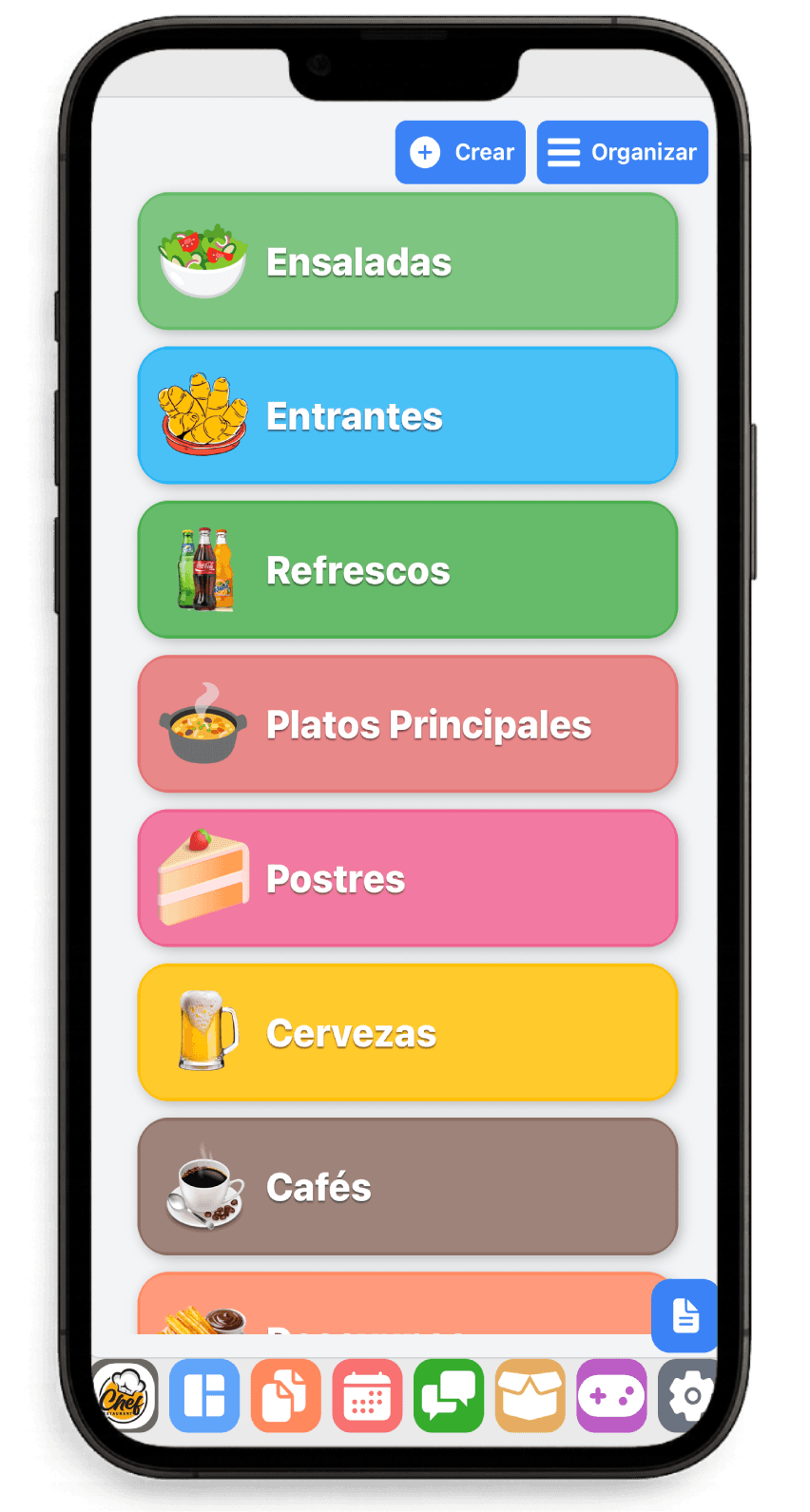The width and height of the screenshot is (810, 1512).
Task: Tap the Crear button at the top
Action: (460, 151)
